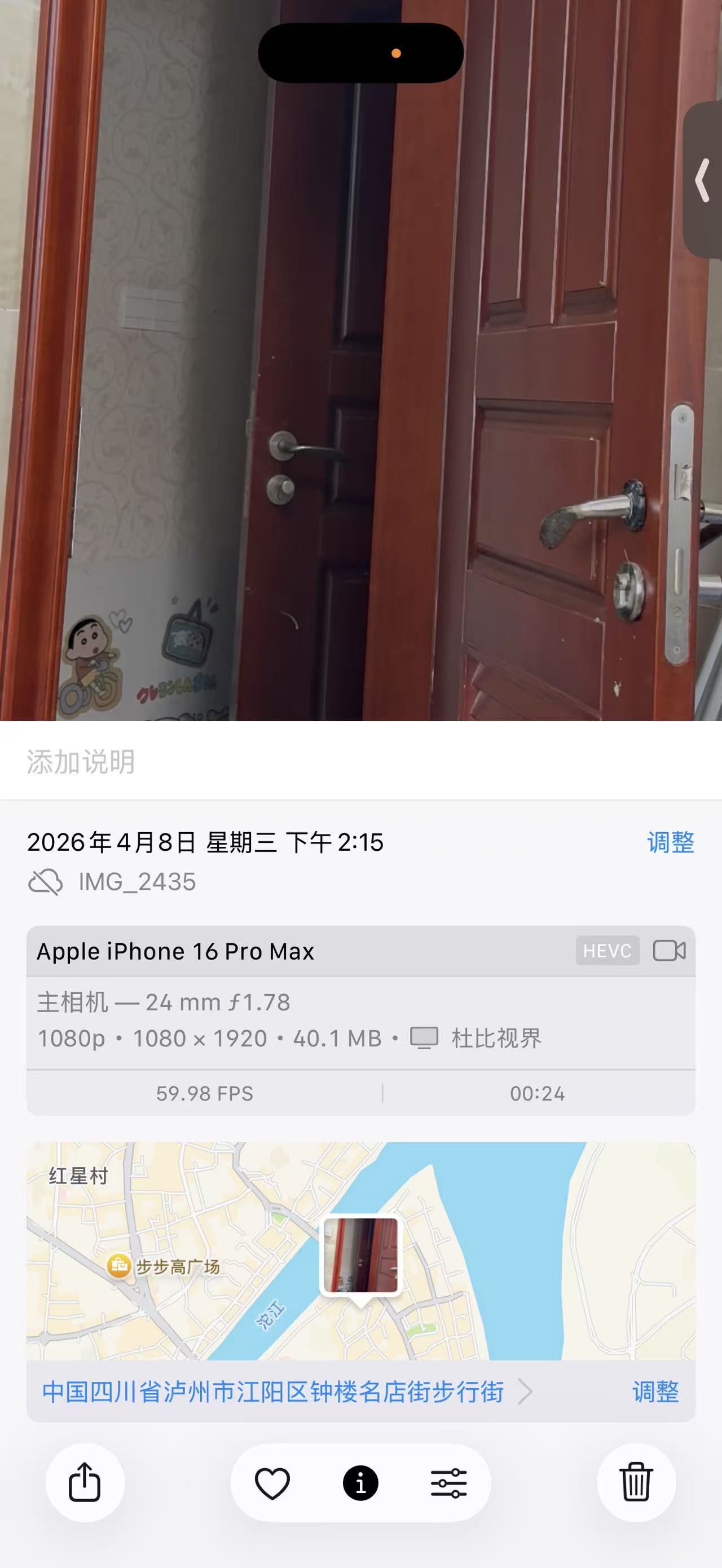The width and height of the screenshot is (722, 1568).
Task: Open the edit adjustments sliders icon
Action: 448,1483
